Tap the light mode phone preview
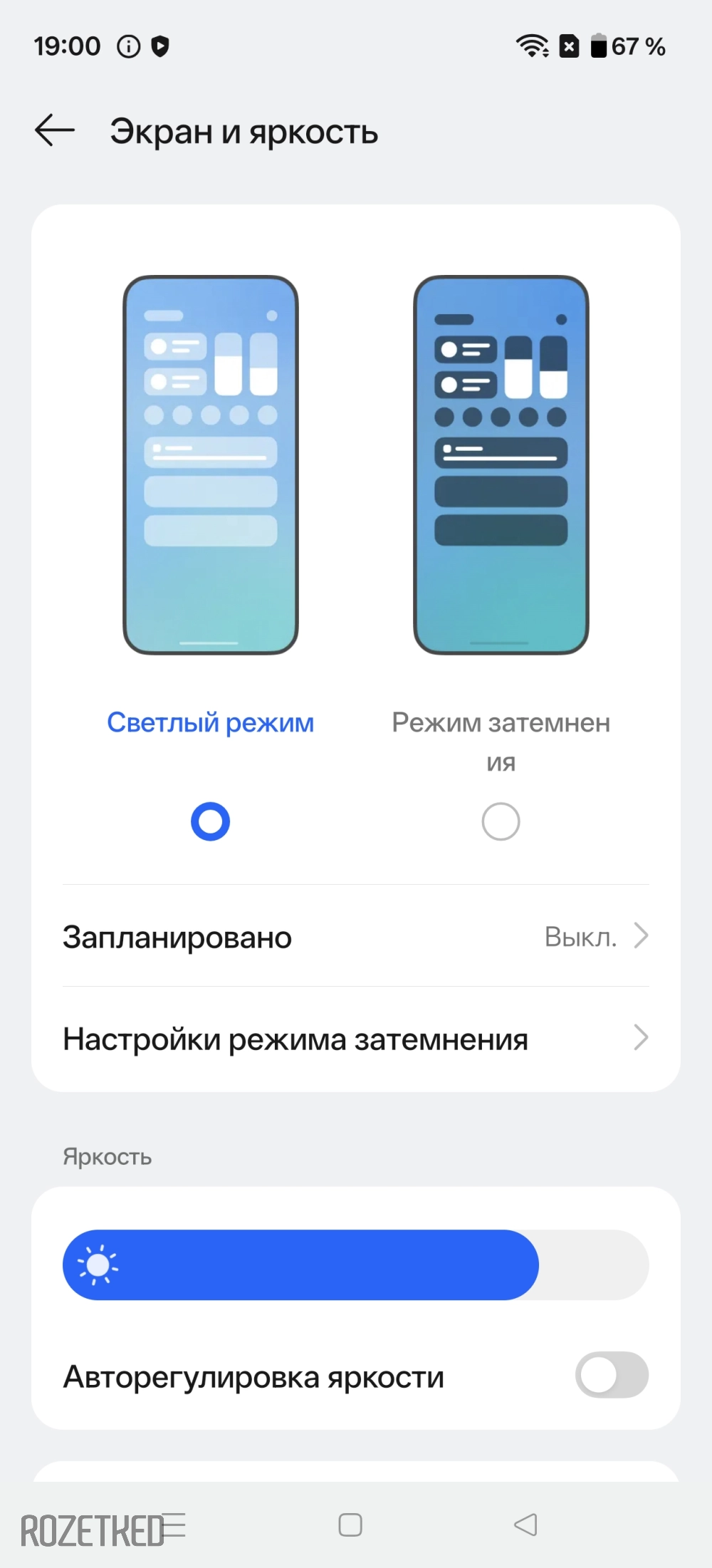 click(210, 464)
